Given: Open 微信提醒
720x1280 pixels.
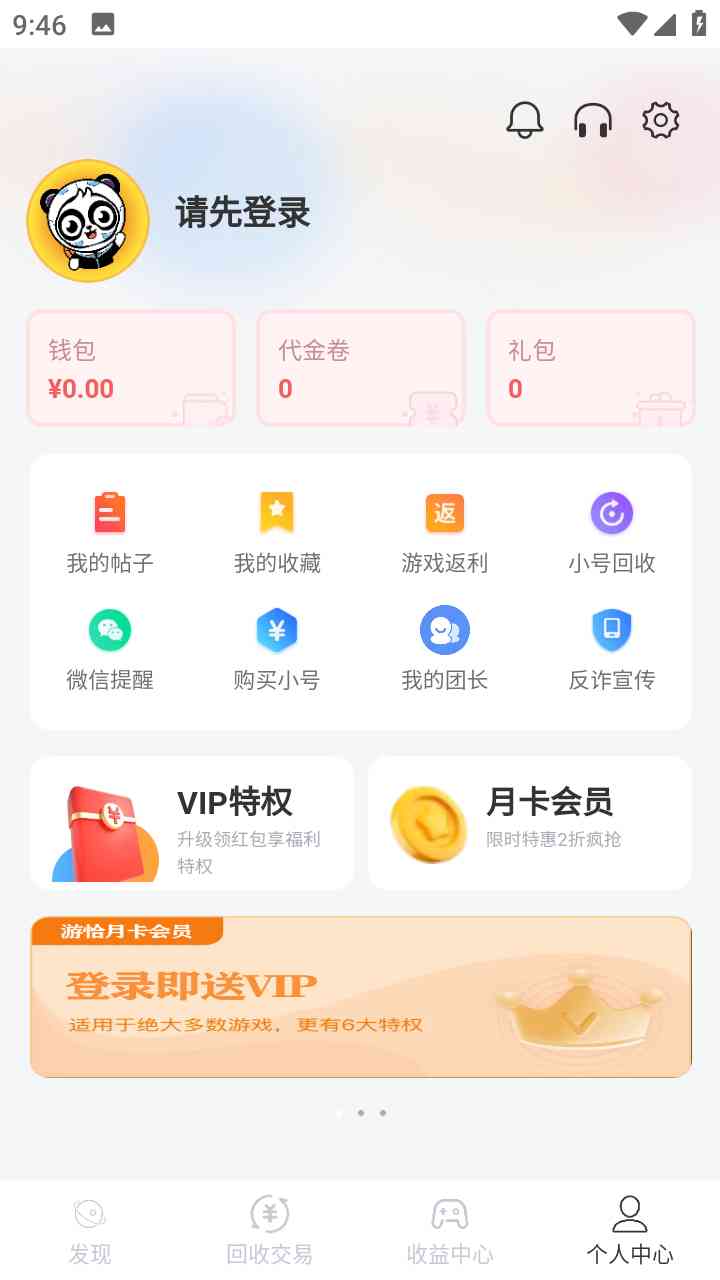Looking at the screenshot, I should click(110, 651).
